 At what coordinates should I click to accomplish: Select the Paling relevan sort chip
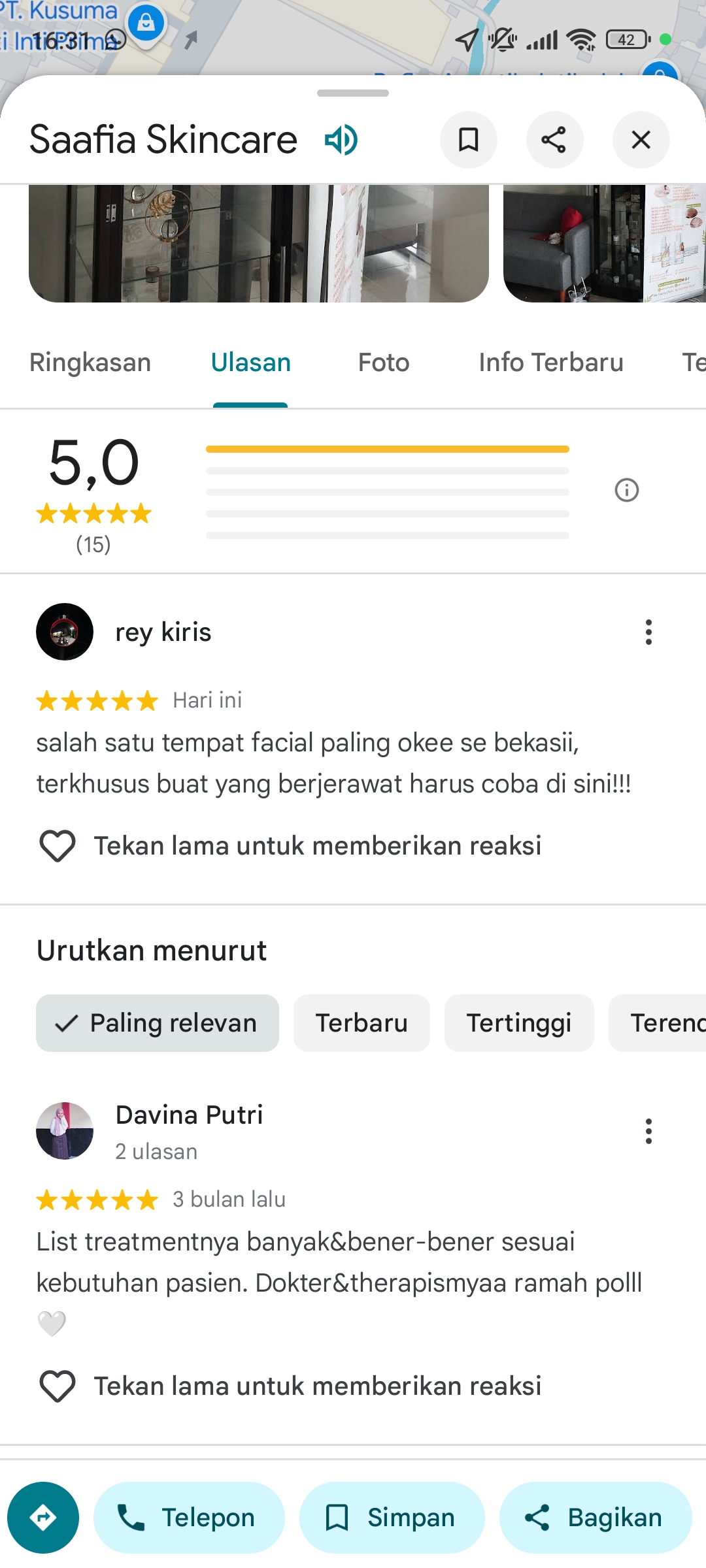(158, 1023)
